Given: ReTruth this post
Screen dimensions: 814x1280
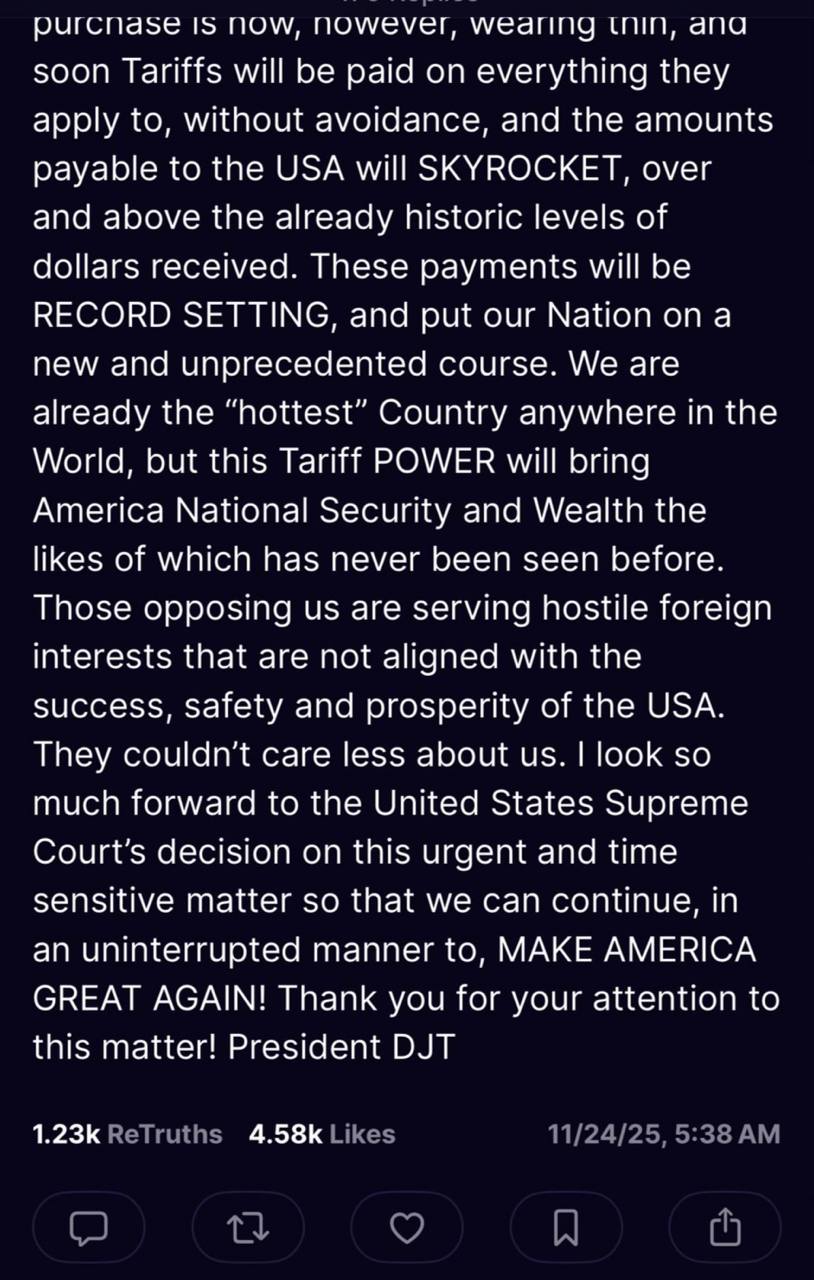Looking at the screenshot, I should pyautogui.click(x=247, y=1226).
